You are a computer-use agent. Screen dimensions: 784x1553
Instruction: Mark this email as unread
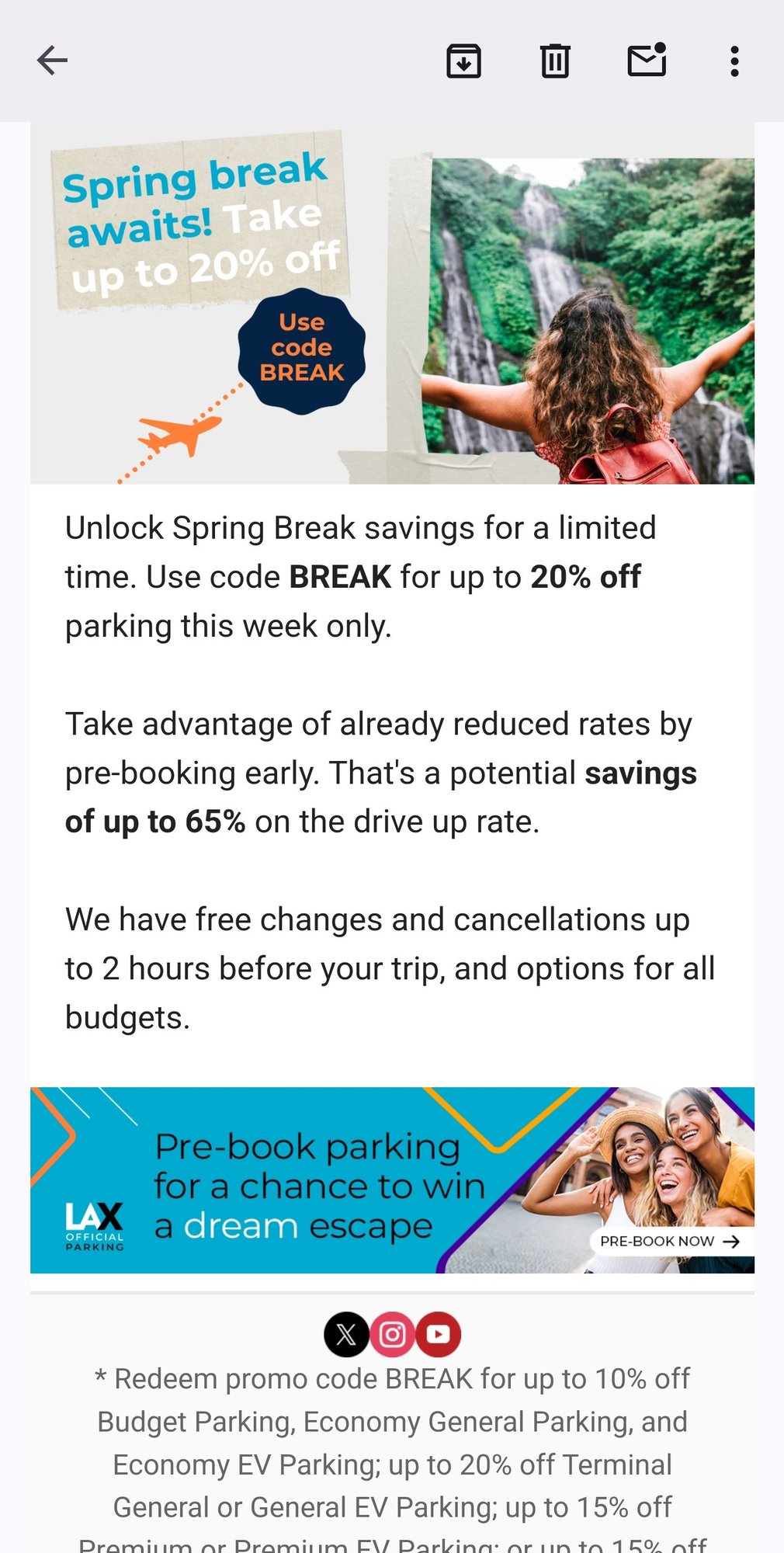pos(647,61)
